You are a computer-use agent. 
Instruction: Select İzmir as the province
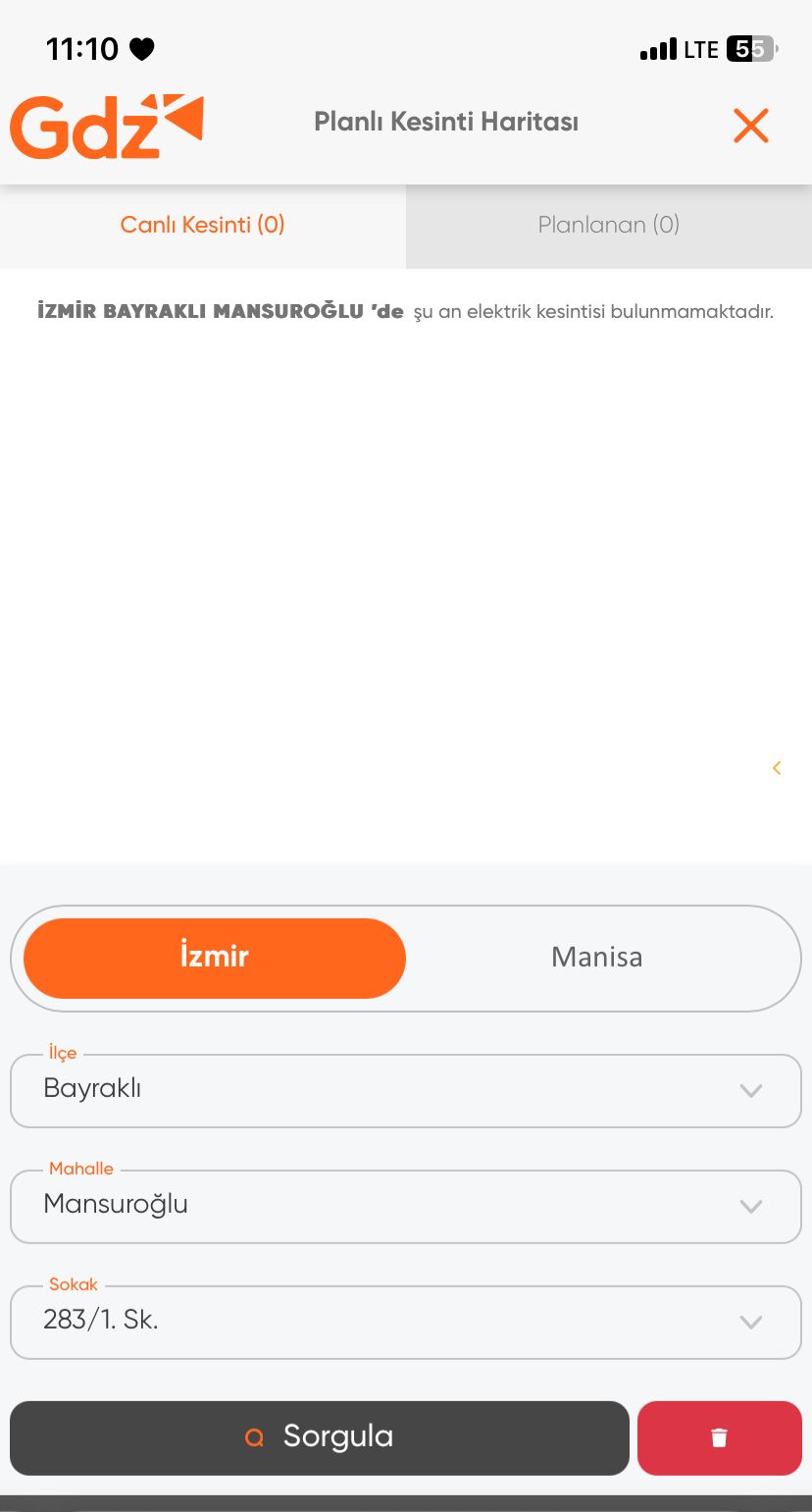215,957
